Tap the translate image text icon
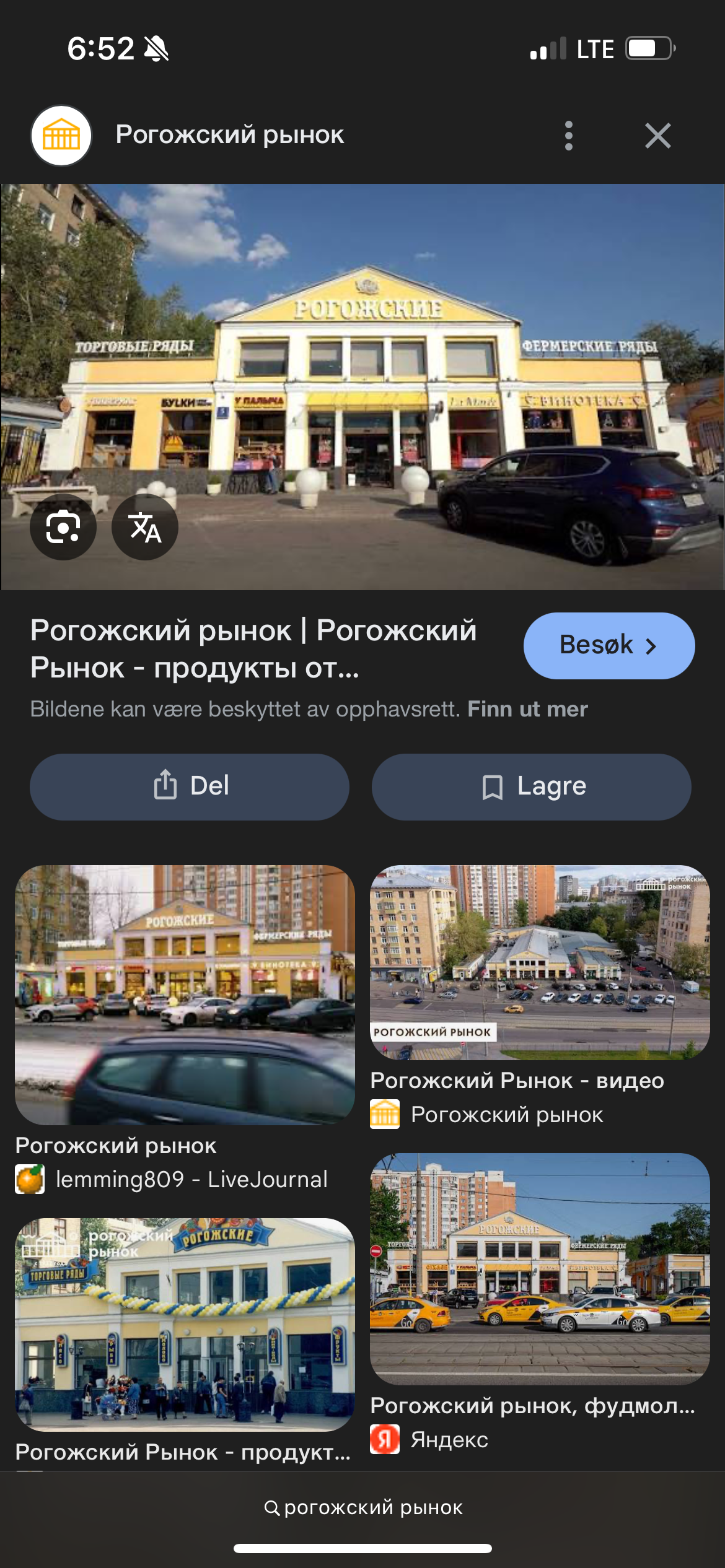 tap(144, 526)
